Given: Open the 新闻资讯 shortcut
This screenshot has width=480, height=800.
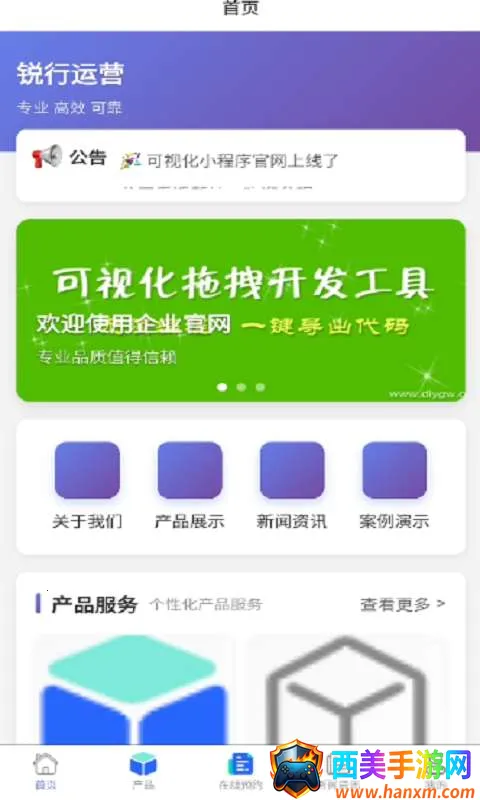Looking at the screenshot, I should click(x=292, y=485).
